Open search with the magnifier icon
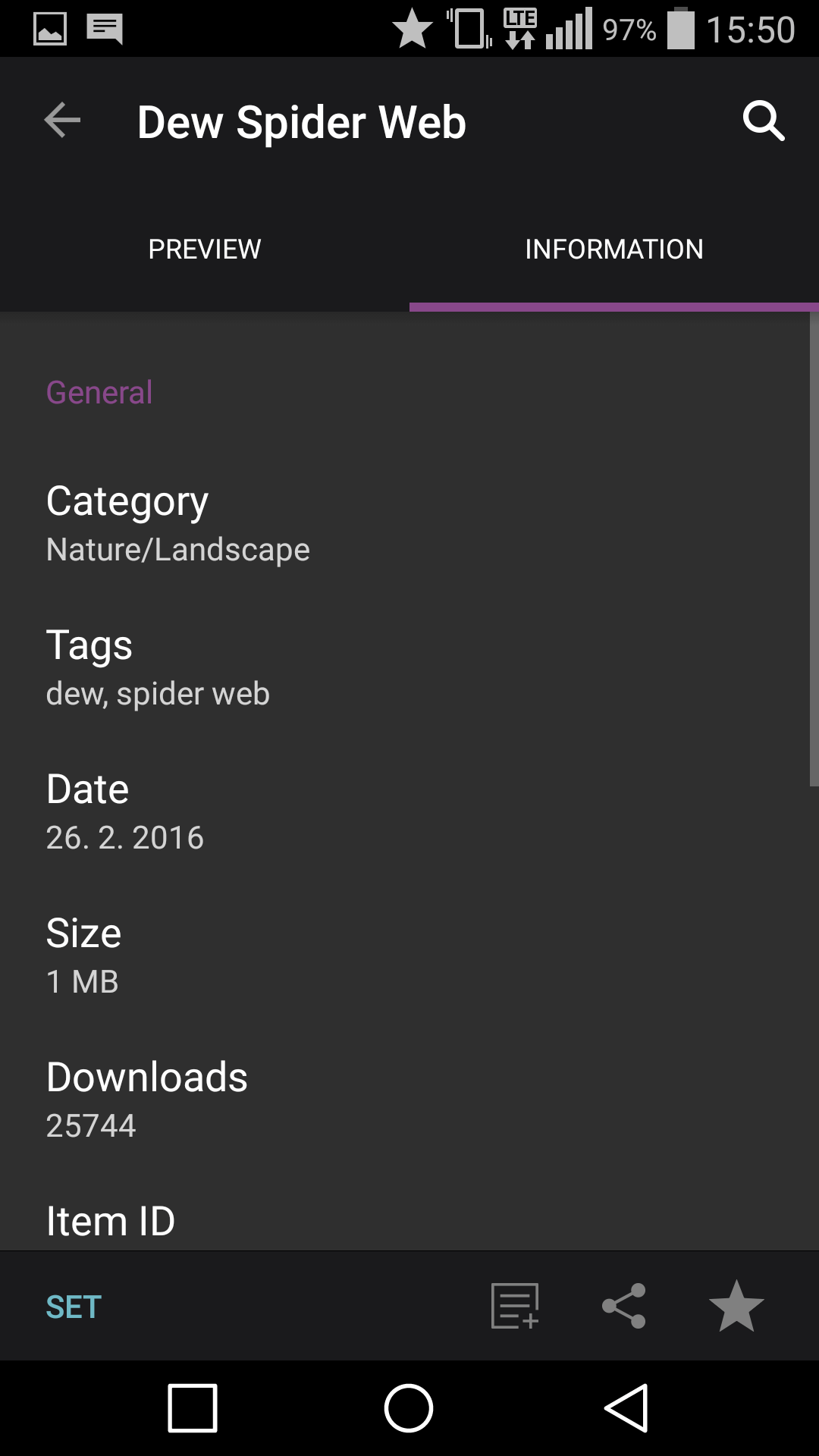Screen dimensions: 819x1456 (763, 121)
